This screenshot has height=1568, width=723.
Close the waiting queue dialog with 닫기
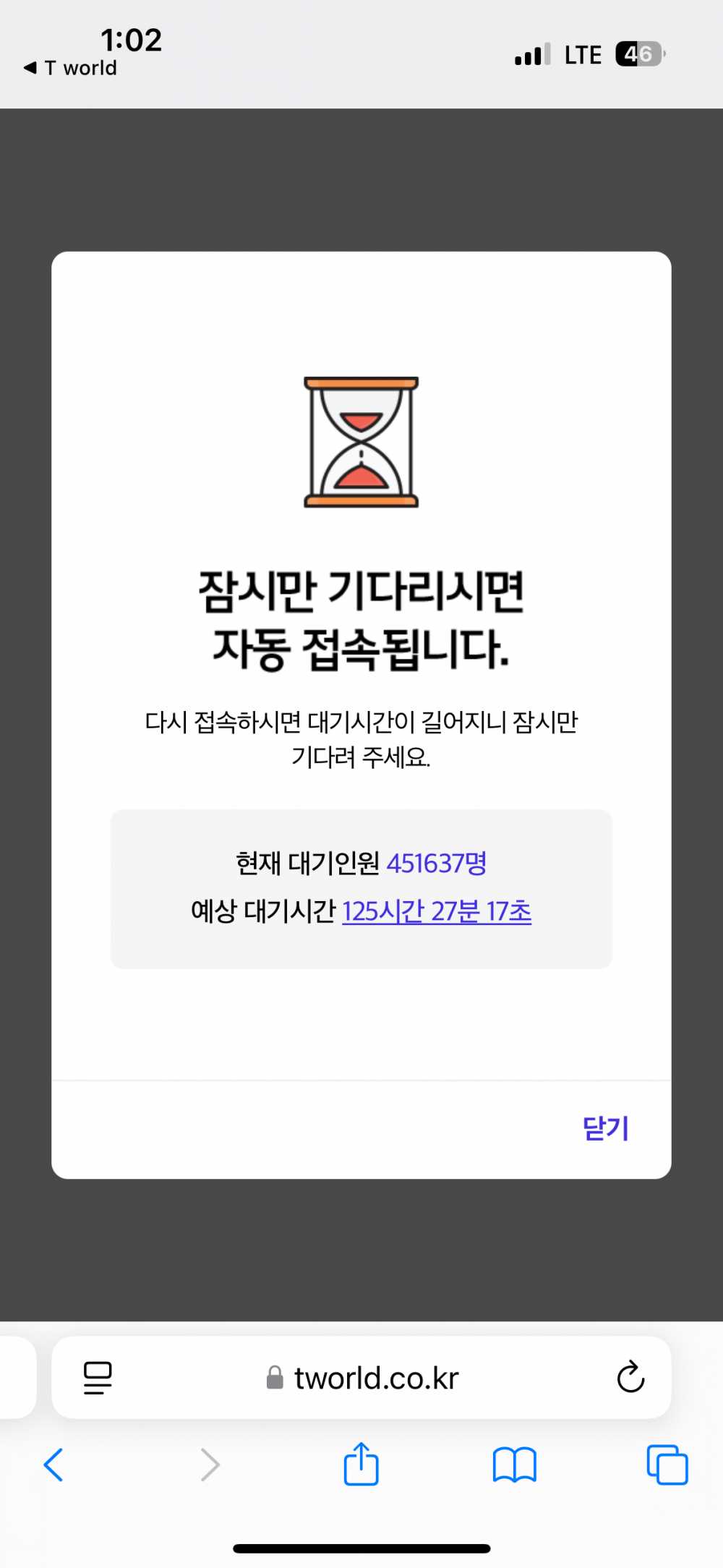tap(605, 1129)
